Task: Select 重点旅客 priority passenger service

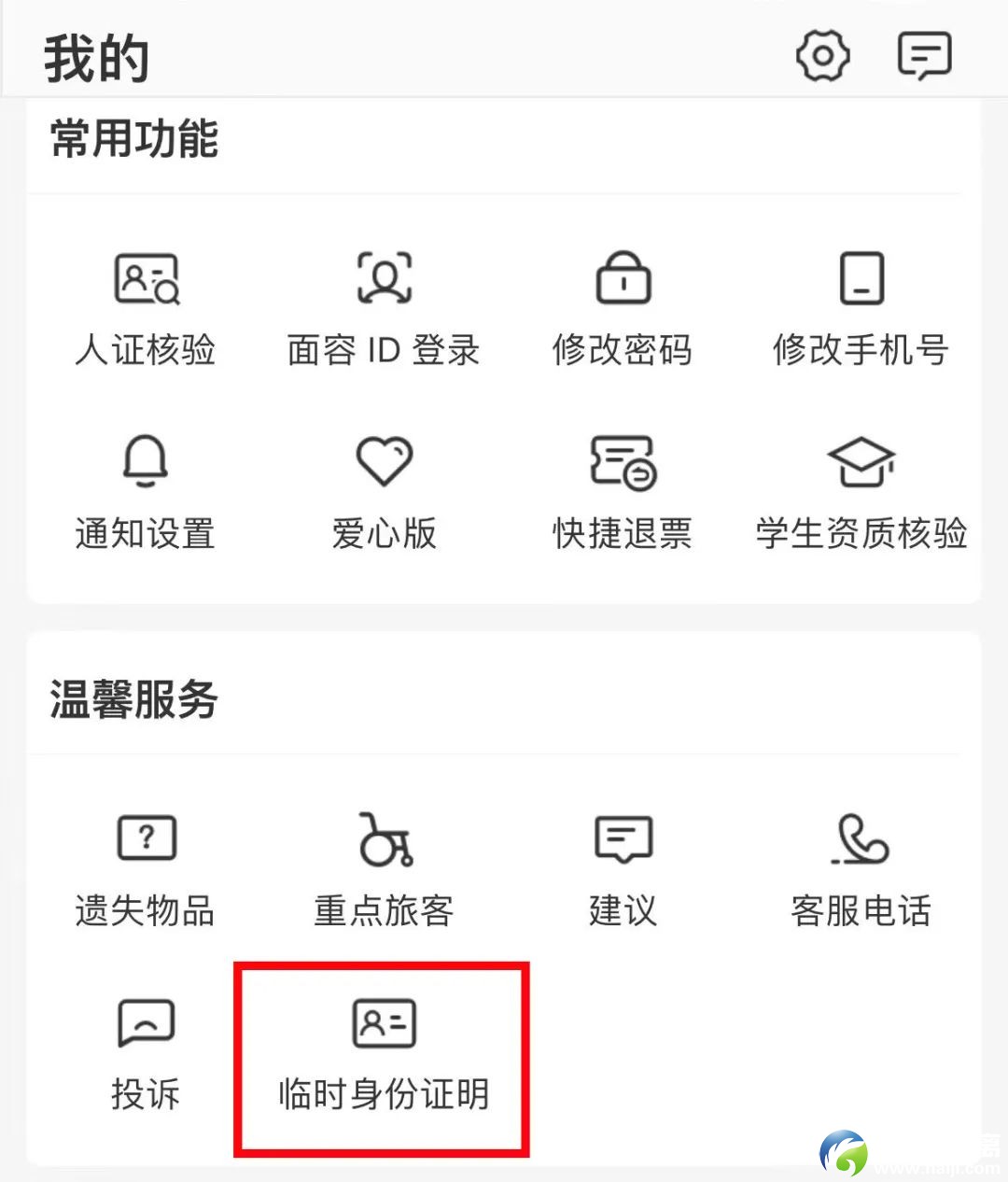Action: (x=384, y=868)
